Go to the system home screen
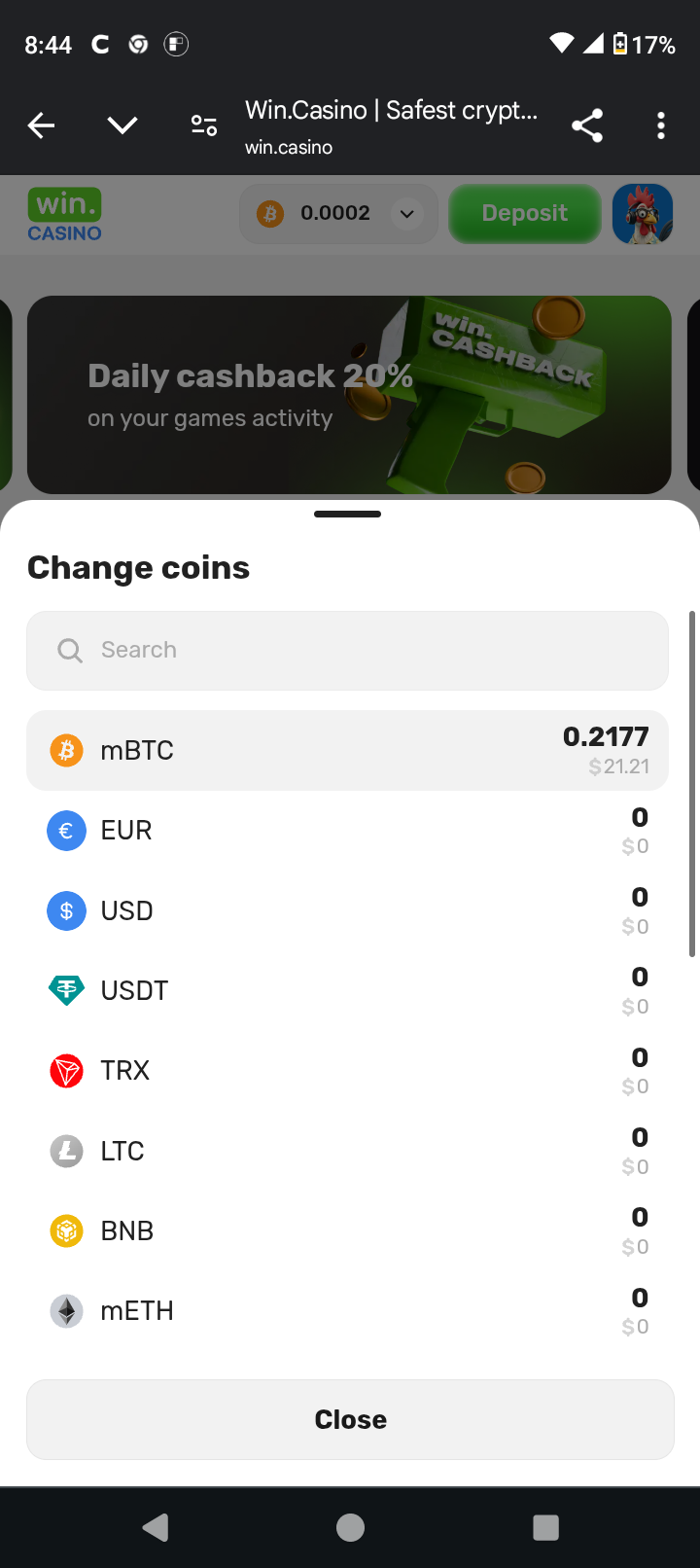Viewport: 700px width, 1568px height. [350, 1528]
